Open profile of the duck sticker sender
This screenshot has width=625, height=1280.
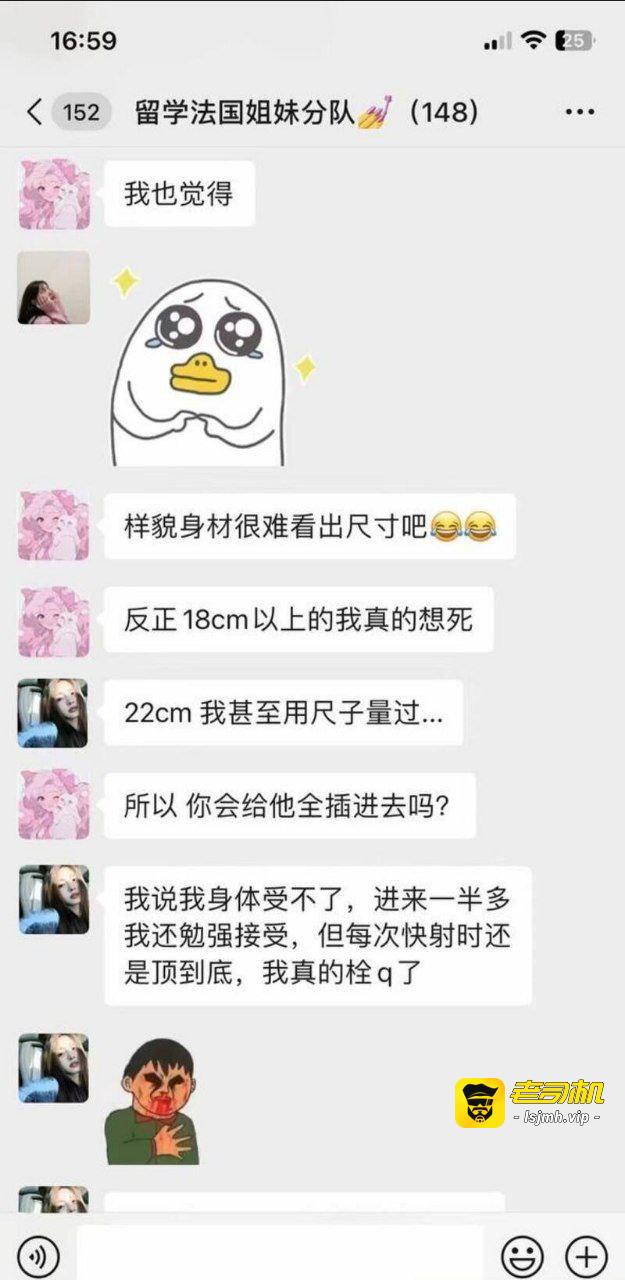pyautogui.click(x=54, y=288)
